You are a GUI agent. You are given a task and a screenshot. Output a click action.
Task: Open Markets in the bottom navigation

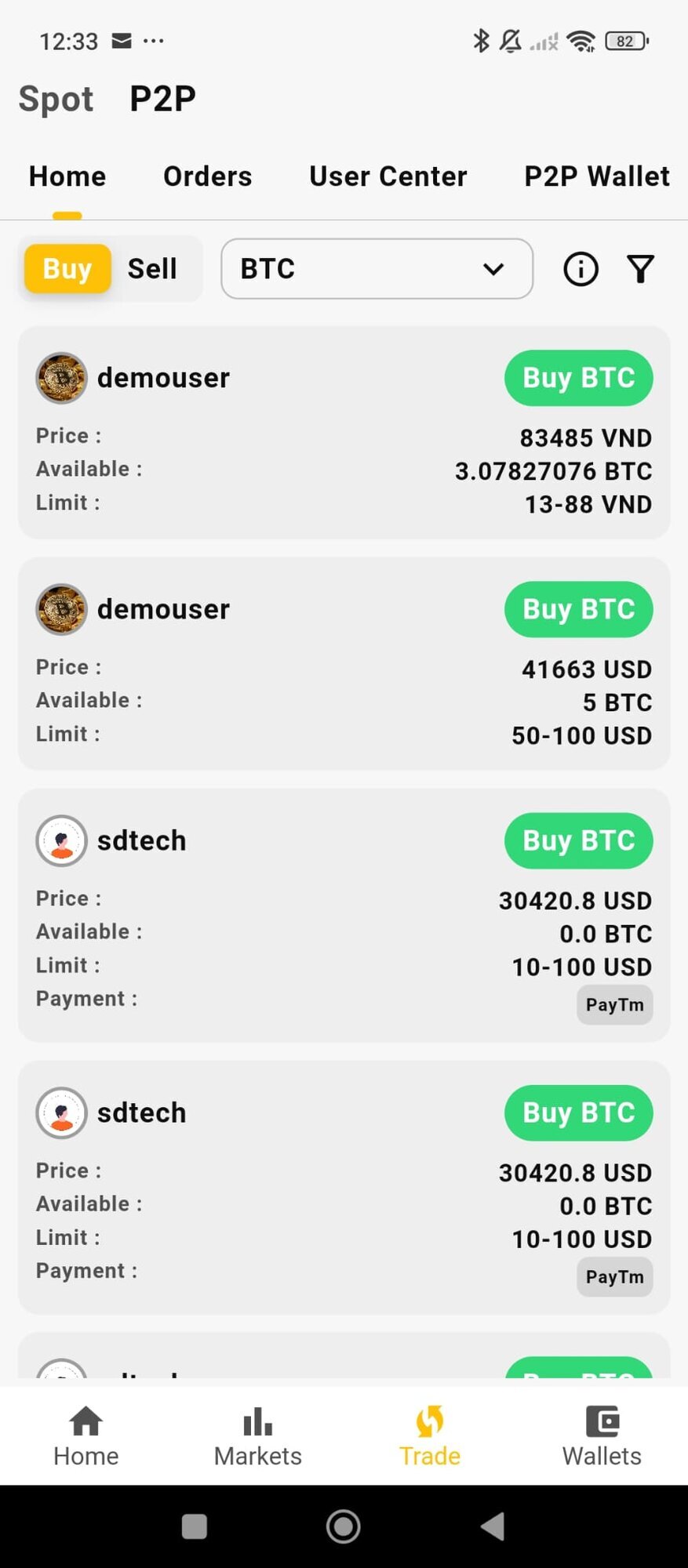258,1436
